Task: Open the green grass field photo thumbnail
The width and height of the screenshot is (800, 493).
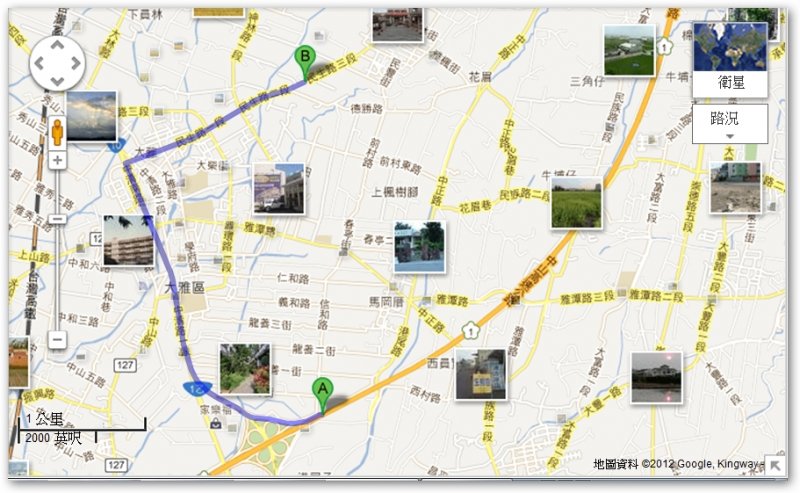Action: 577,203
